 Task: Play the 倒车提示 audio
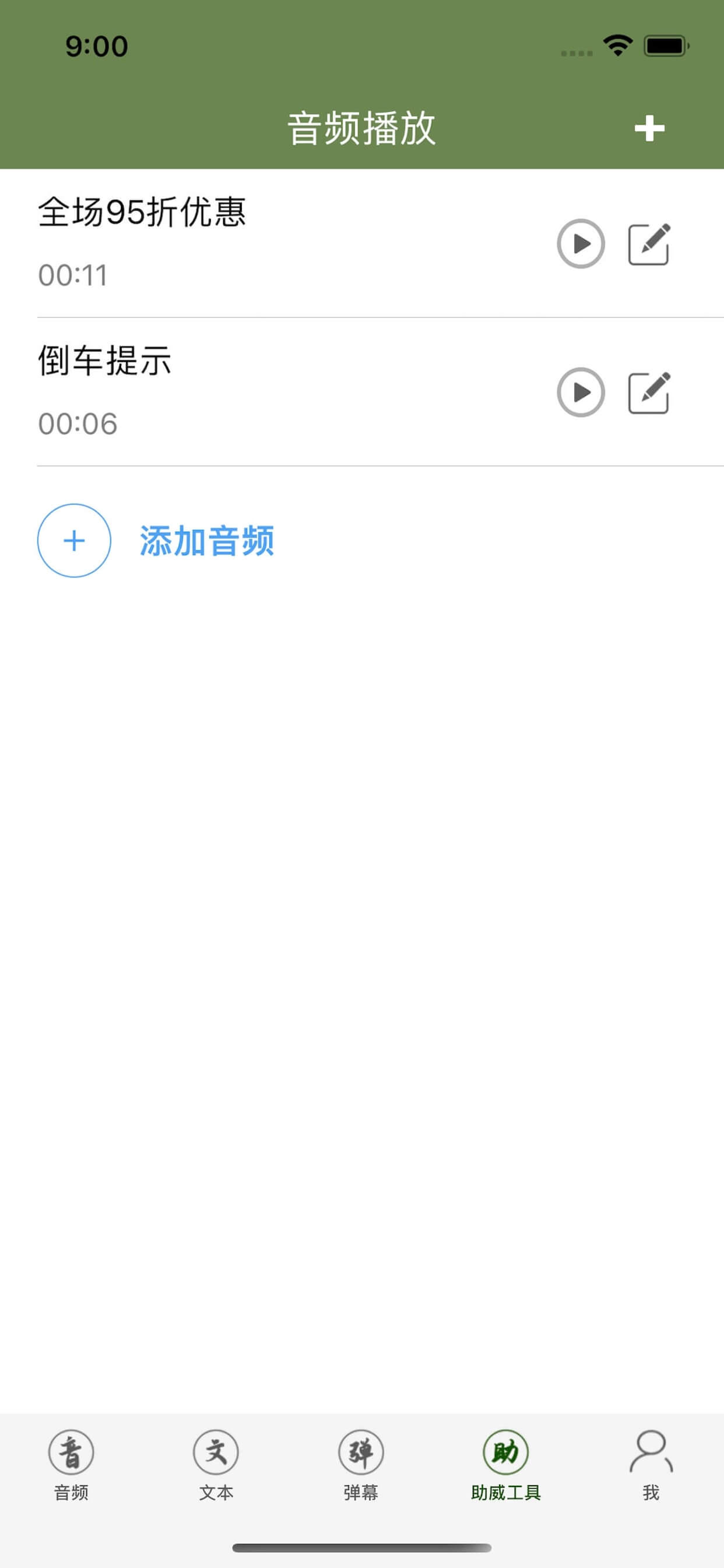(x=581, y=392)
